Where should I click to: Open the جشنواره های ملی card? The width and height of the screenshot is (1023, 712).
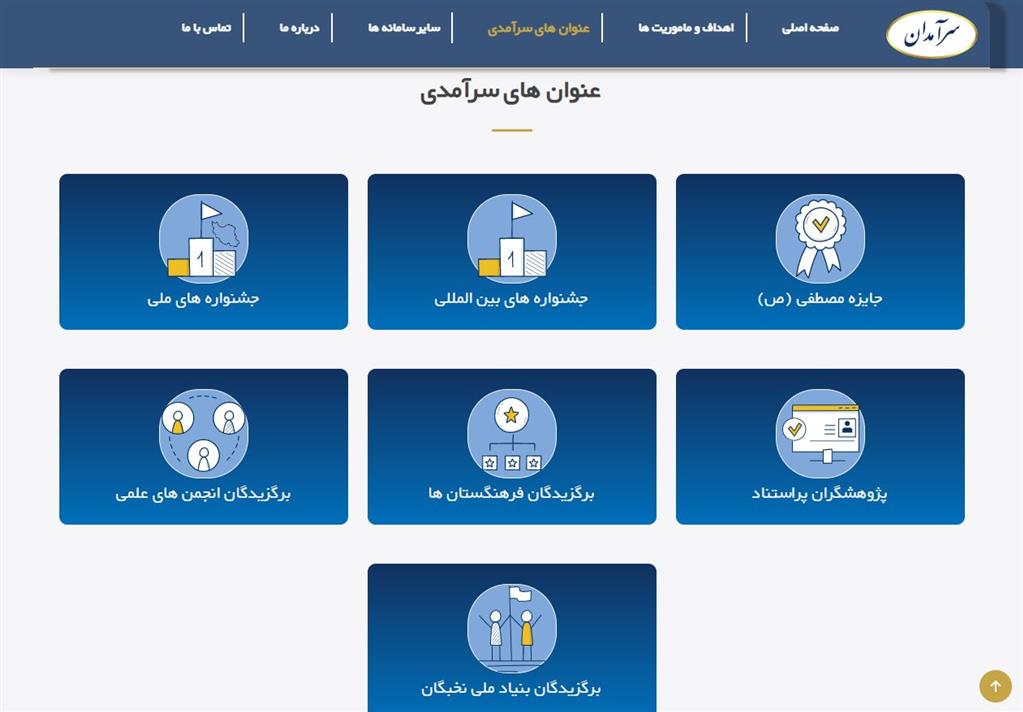[x=204, y=252]
